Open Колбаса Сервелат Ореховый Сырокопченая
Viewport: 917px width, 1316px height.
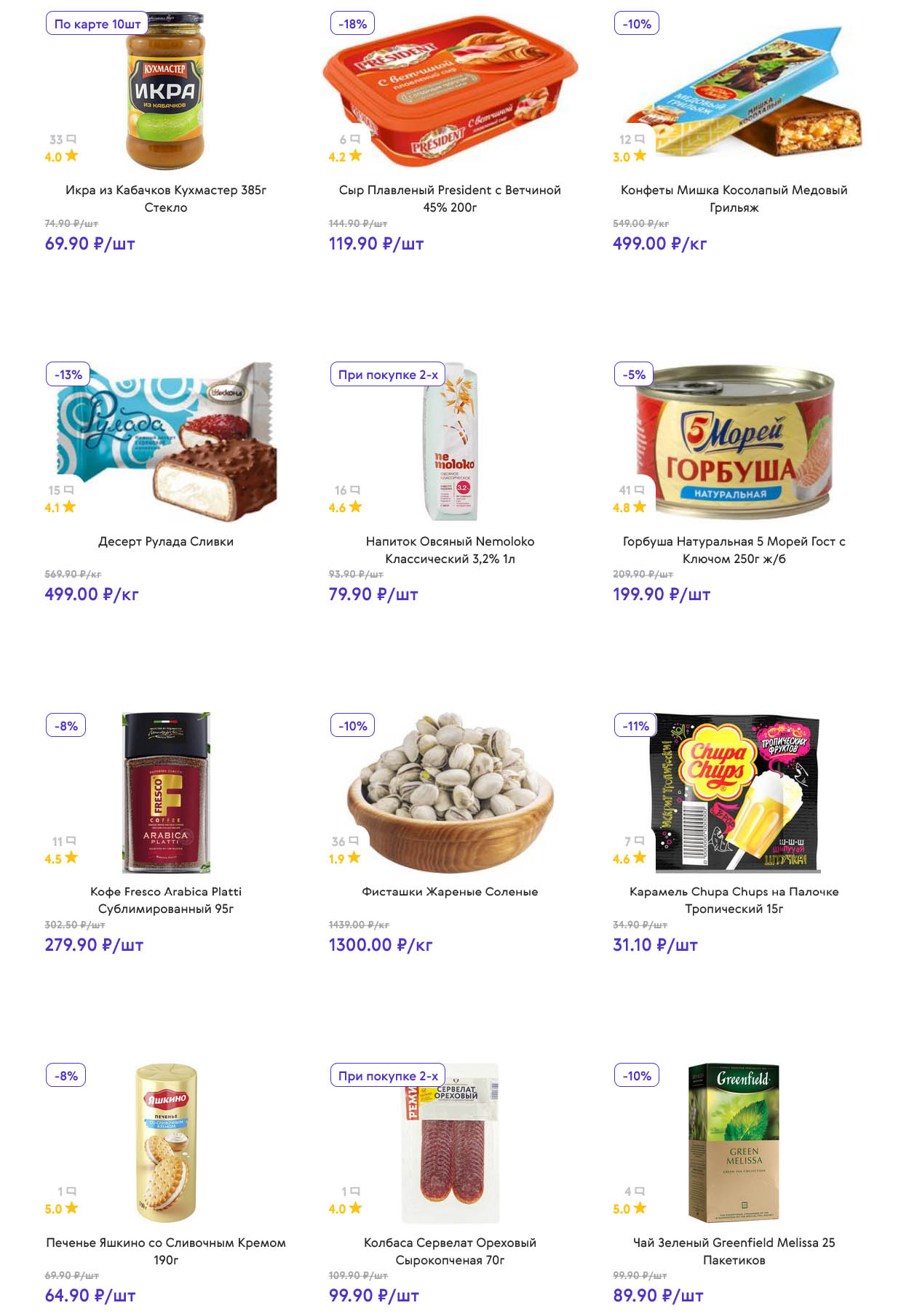(x=450, y=1251)
